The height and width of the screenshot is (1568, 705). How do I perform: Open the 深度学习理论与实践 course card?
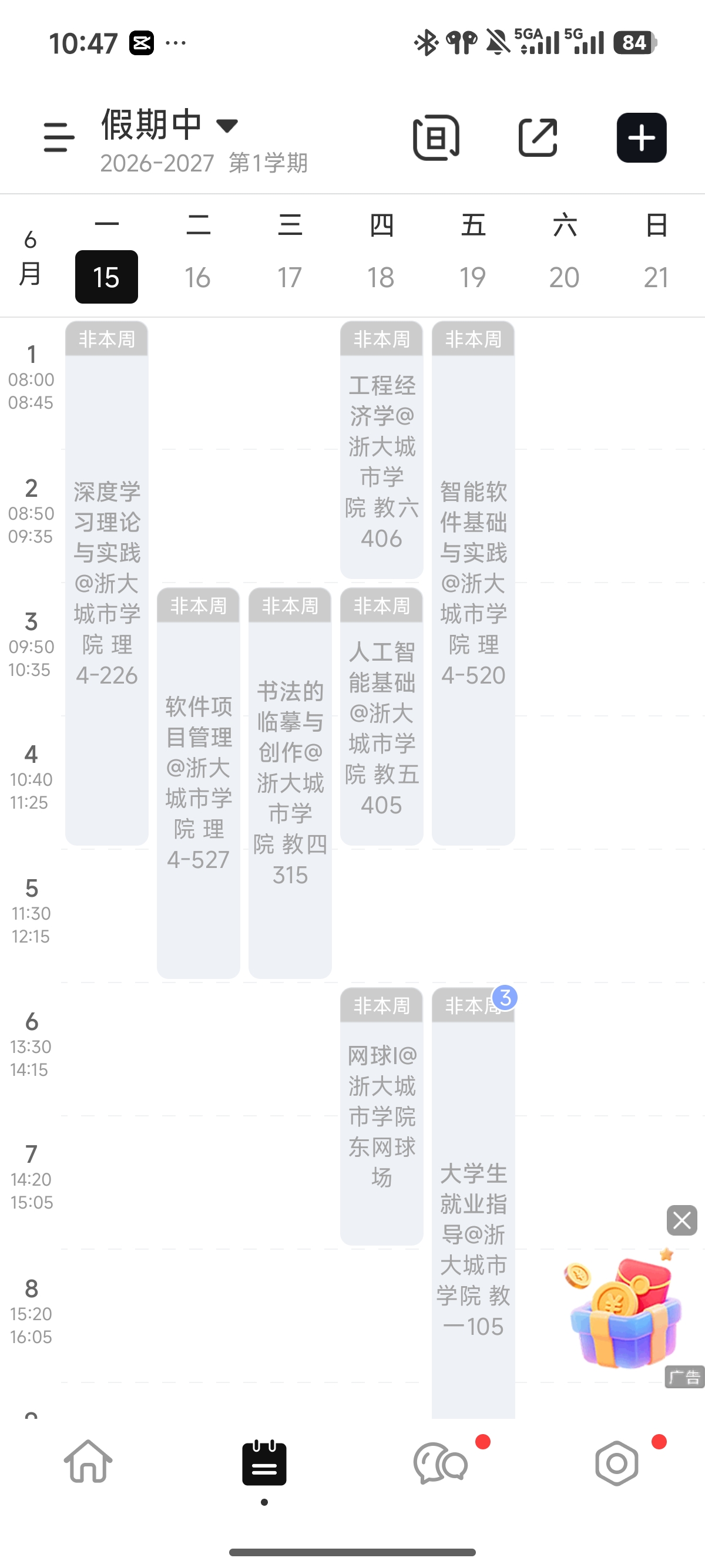point(106,583)
